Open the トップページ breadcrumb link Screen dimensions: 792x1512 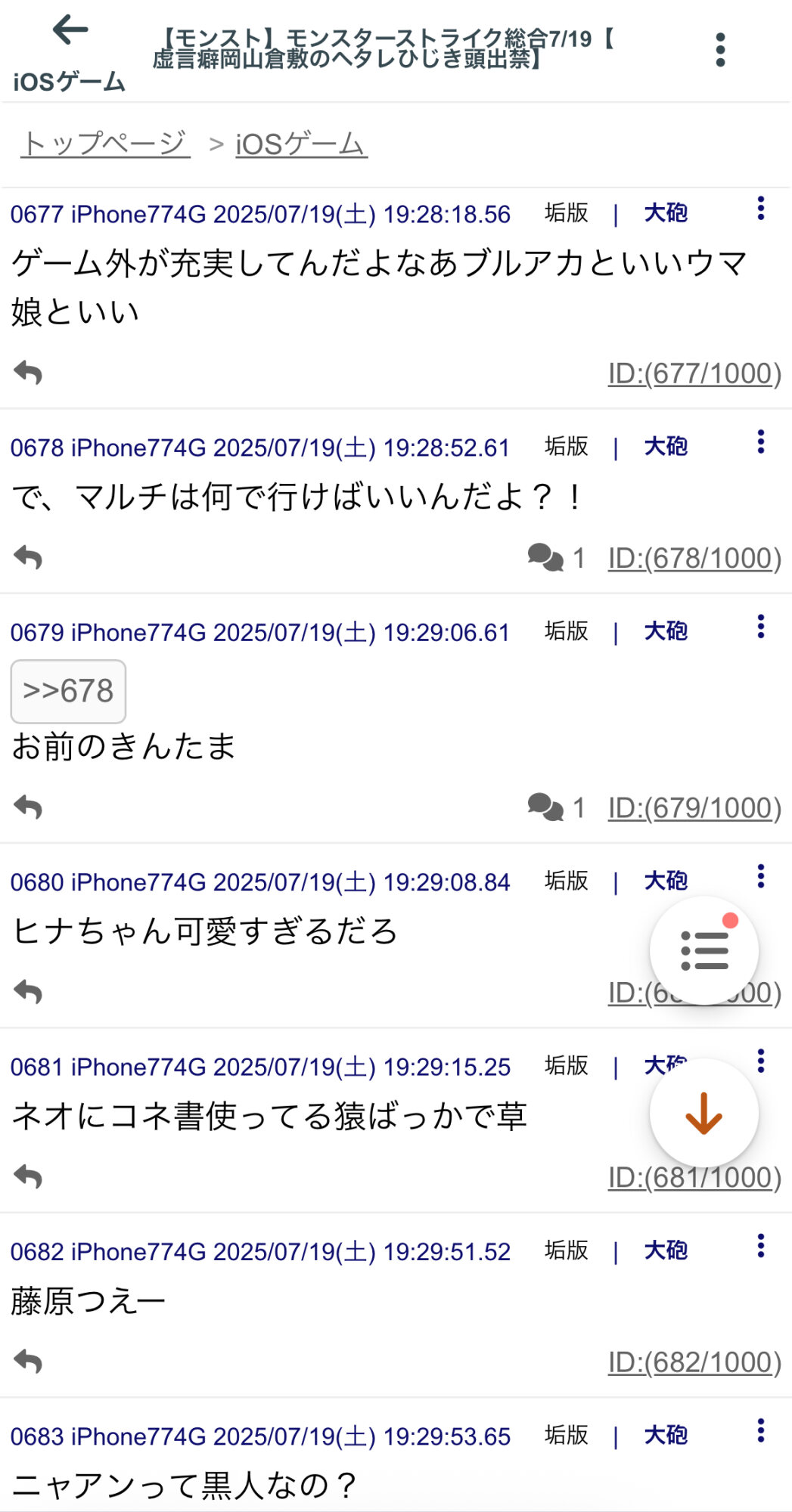[105, 144]
